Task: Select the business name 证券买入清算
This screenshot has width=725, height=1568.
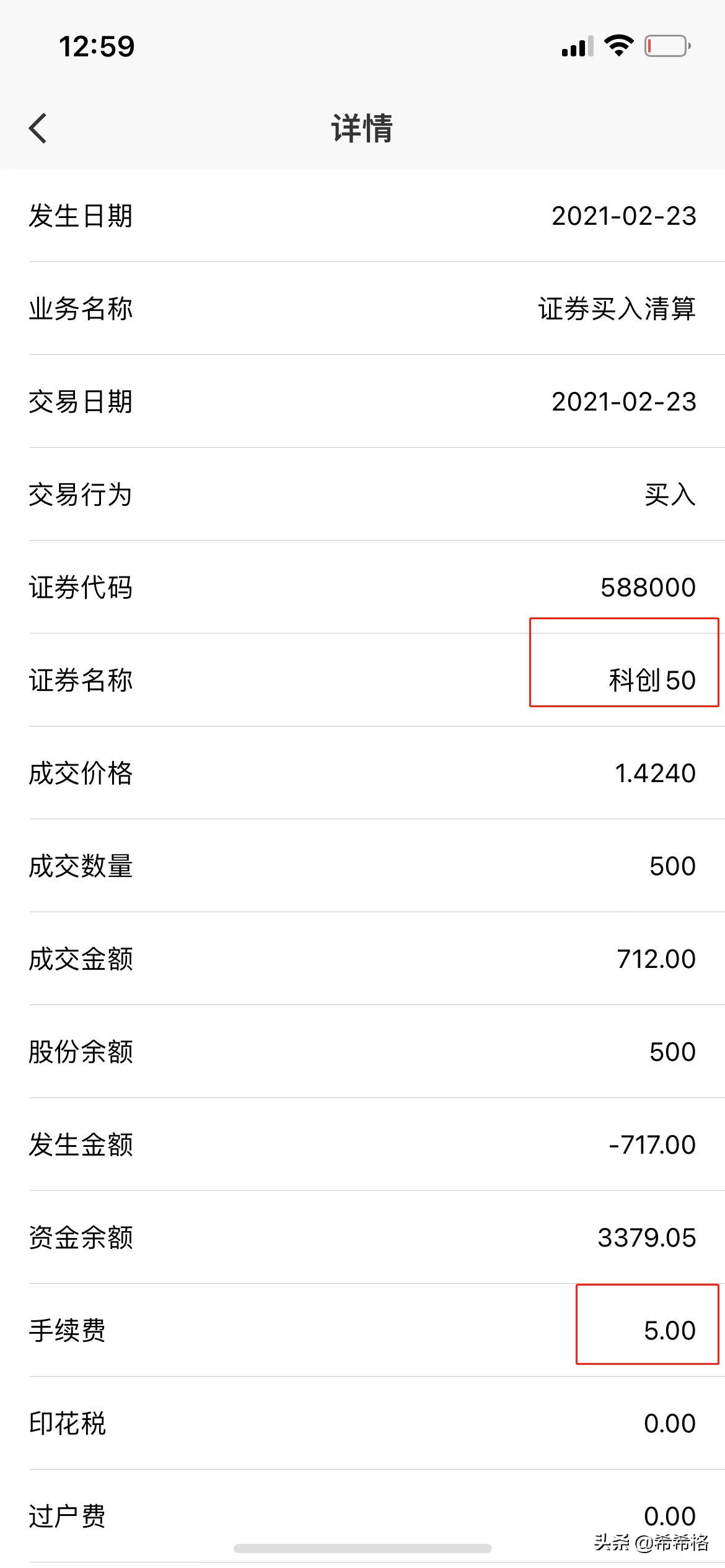Action: (x=617, y=308)
